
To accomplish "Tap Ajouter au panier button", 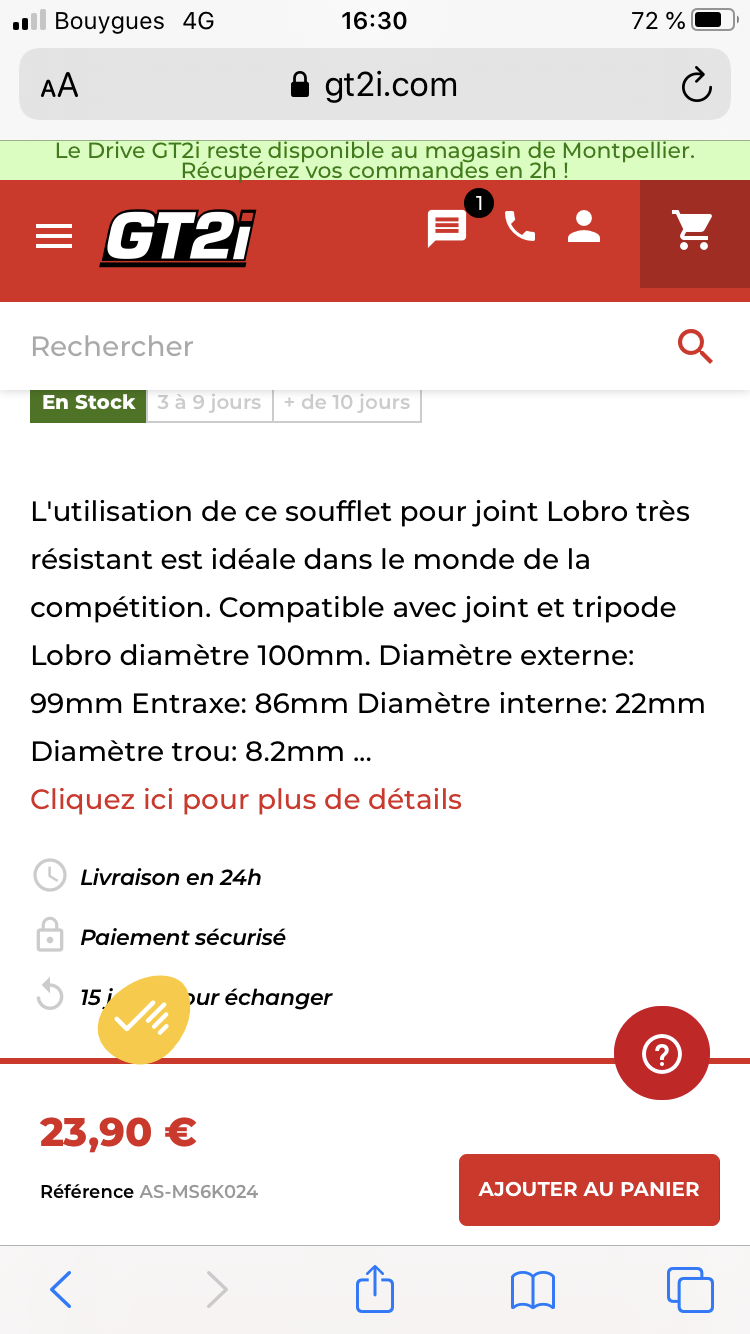I will point(589,1190).
